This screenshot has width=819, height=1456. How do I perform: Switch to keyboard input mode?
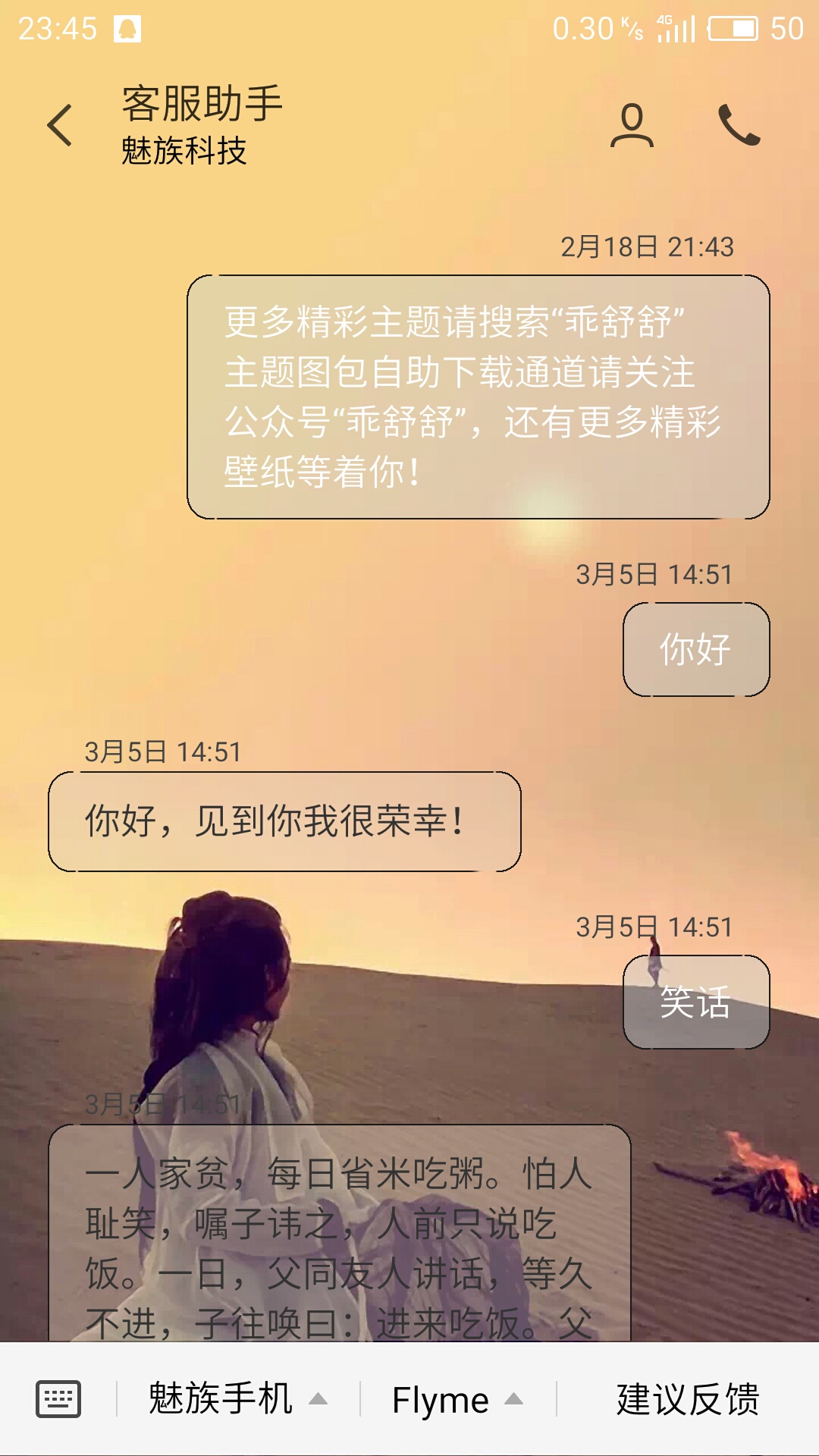point(58,1399)
